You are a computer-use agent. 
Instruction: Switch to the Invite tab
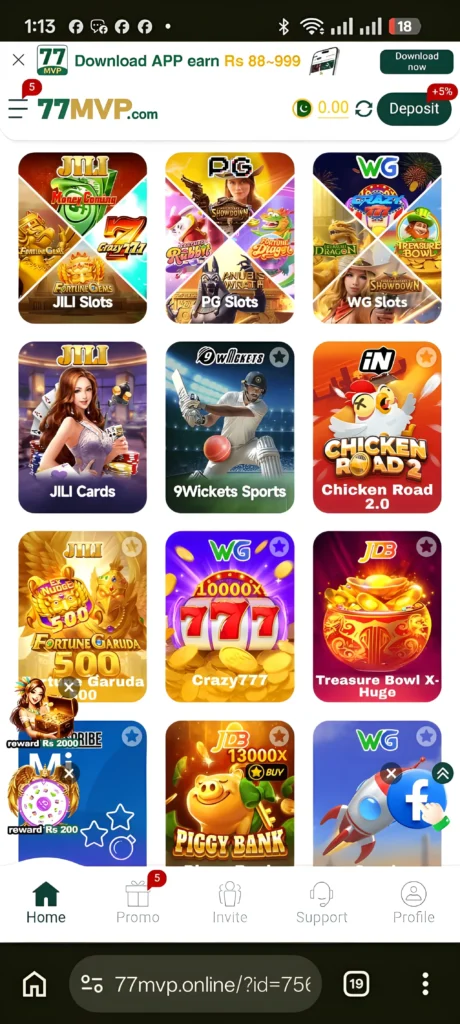[230, 903]
